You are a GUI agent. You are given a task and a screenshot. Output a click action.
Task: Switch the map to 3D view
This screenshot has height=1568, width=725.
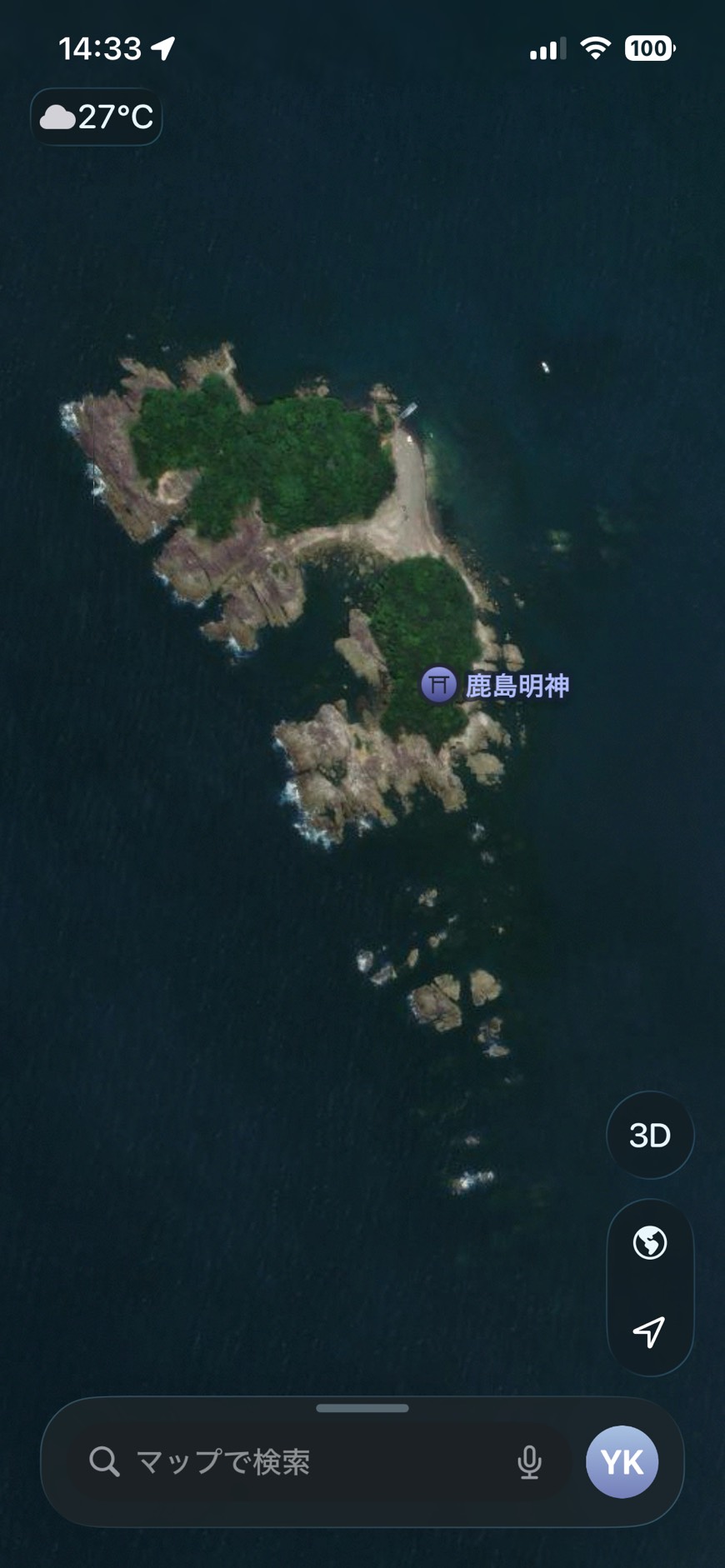(x=650, y=1135)
